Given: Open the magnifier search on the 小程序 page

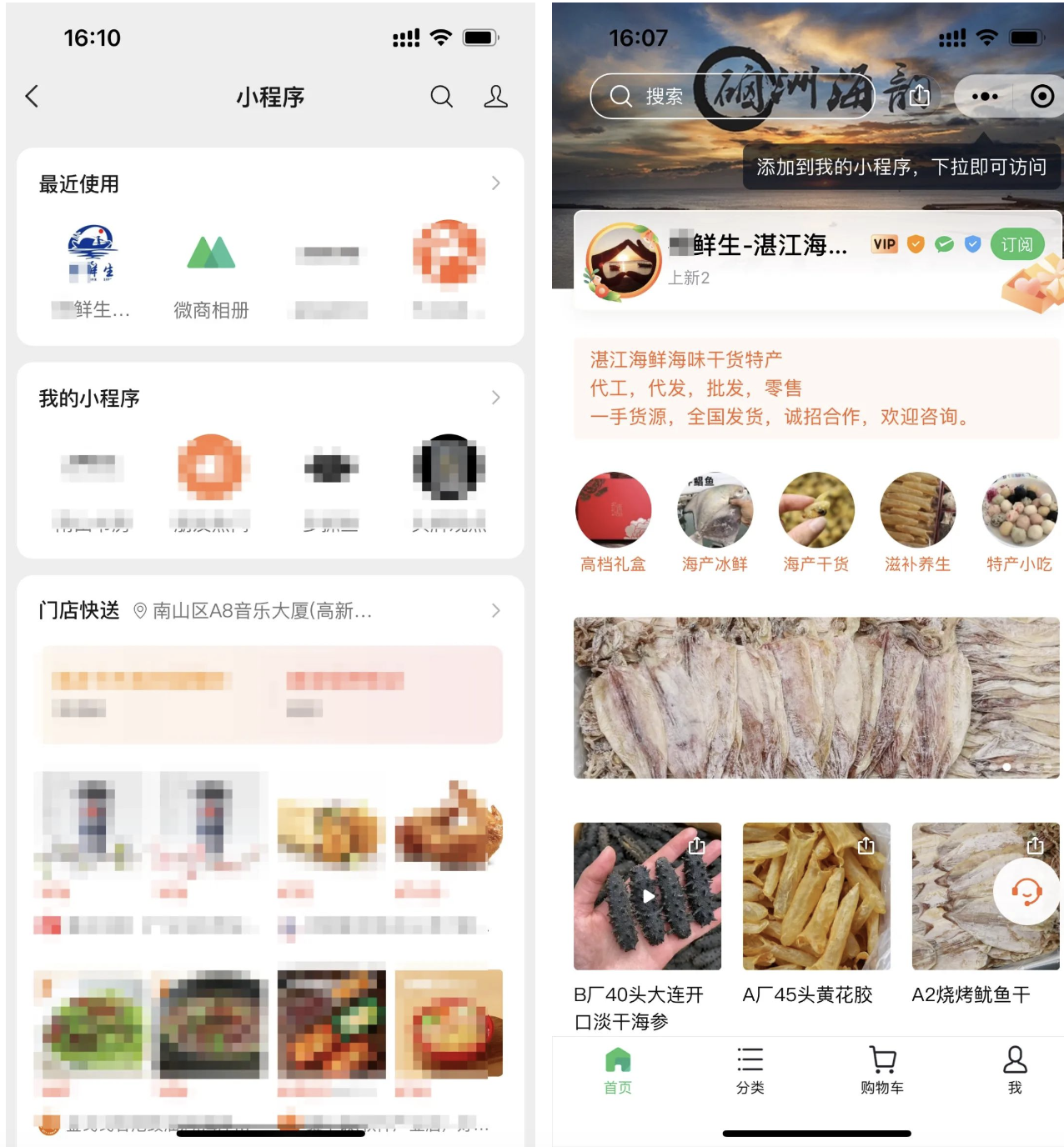Looking at the screenshot, I should point(441,97).
